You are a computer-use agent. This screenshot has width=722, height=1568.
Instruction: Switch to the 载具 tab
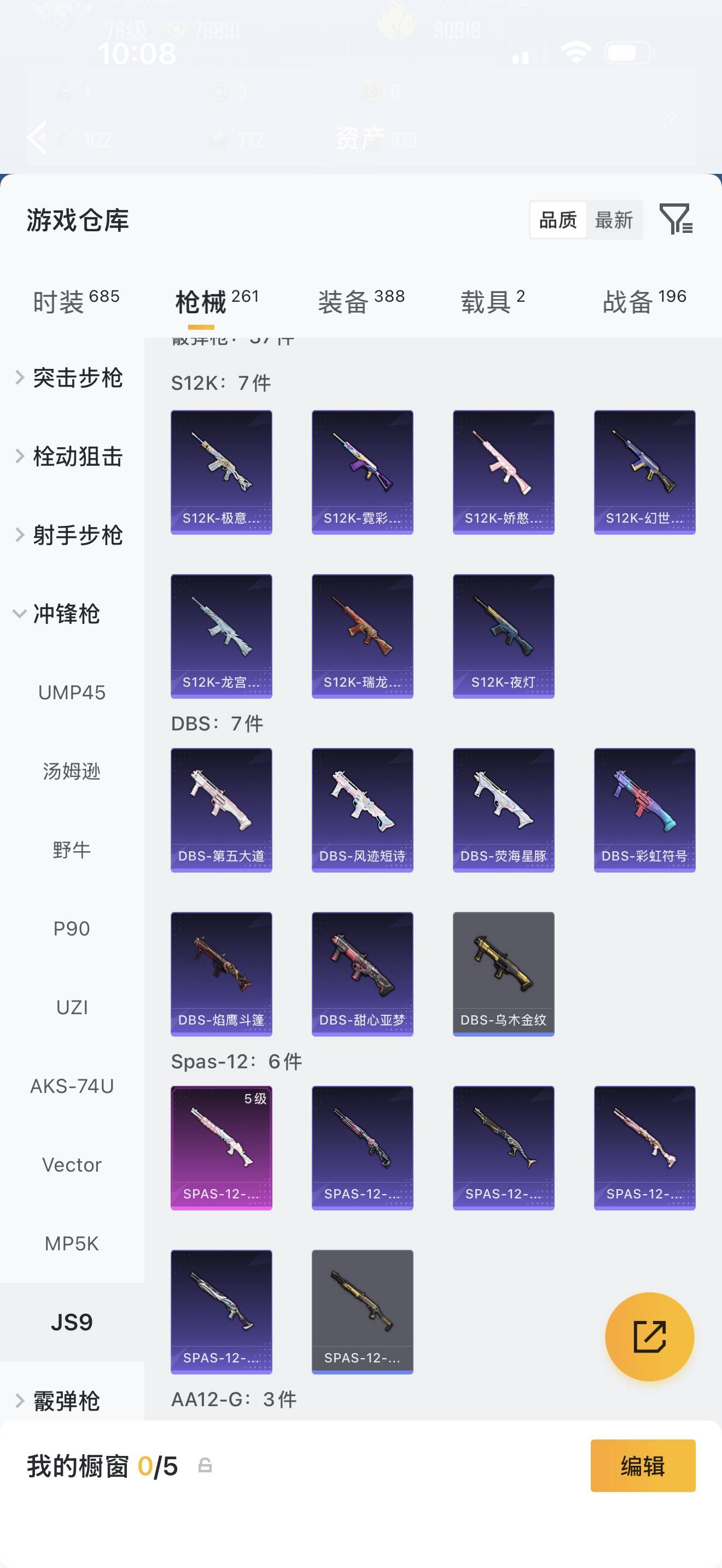tap(492, 301)
